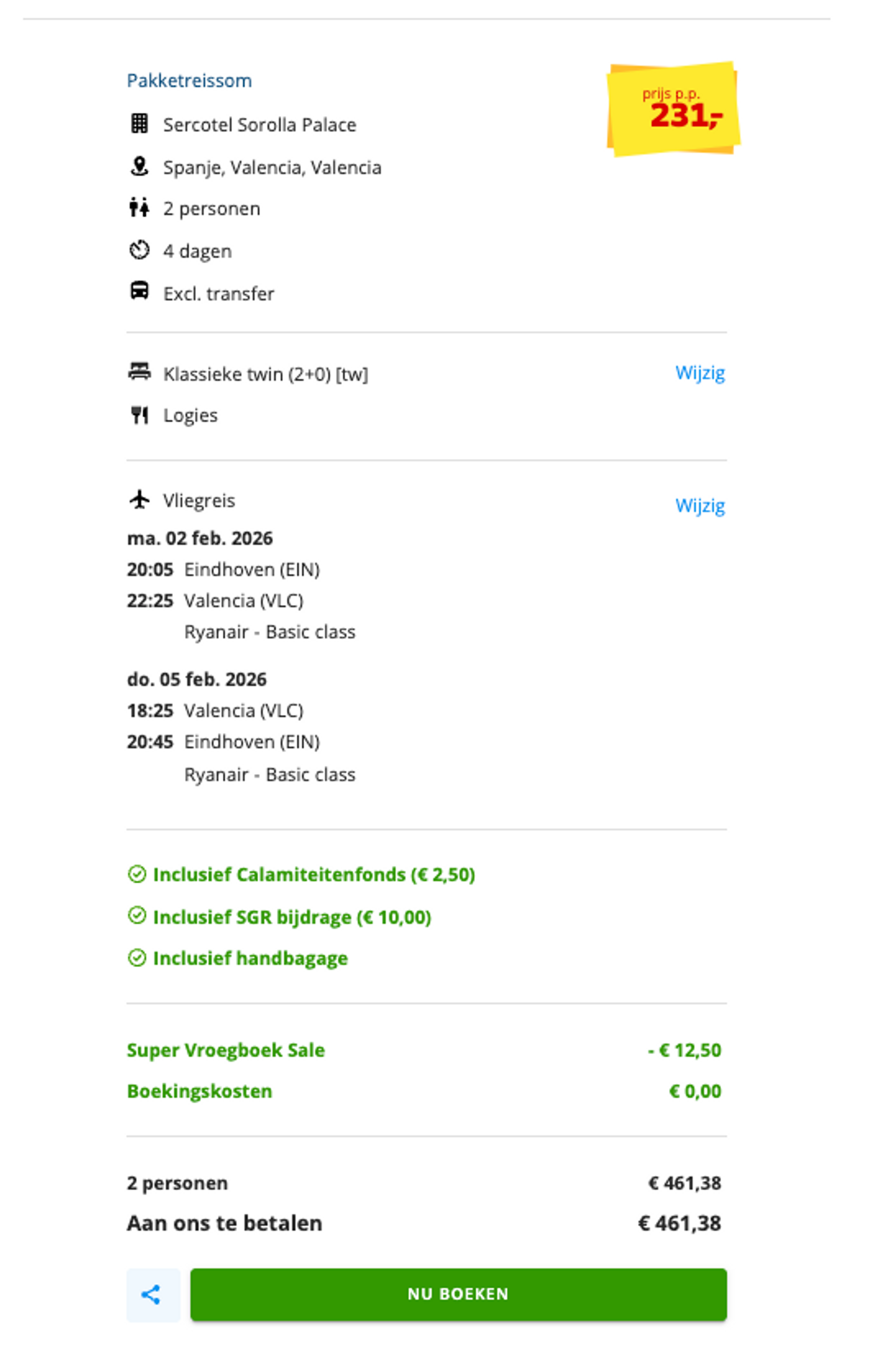Viewport: 896px width, 1365px height.
Task: Share this trip via the share icon
Action: click(x=153, y=1295)
